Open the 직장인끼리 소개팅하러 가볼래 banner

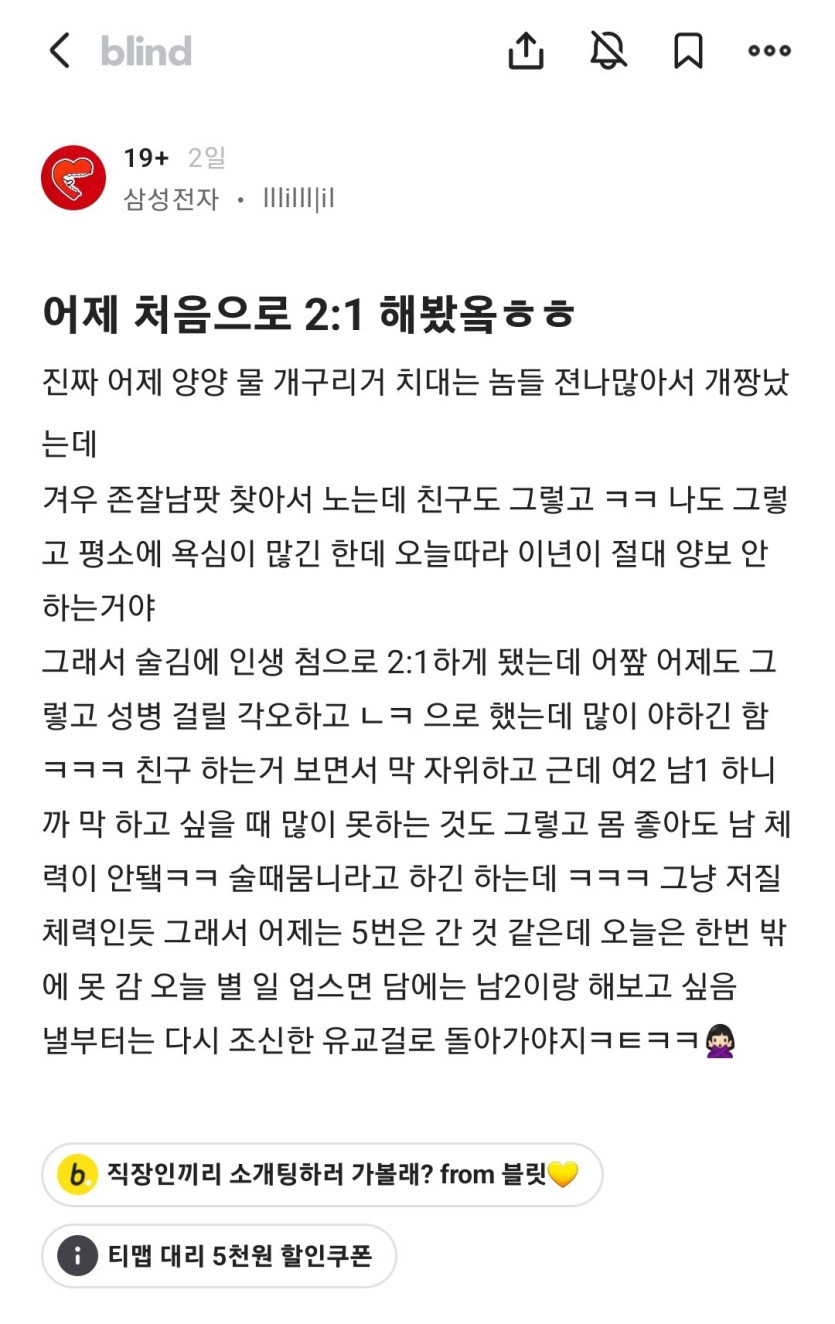(322, 1174)
